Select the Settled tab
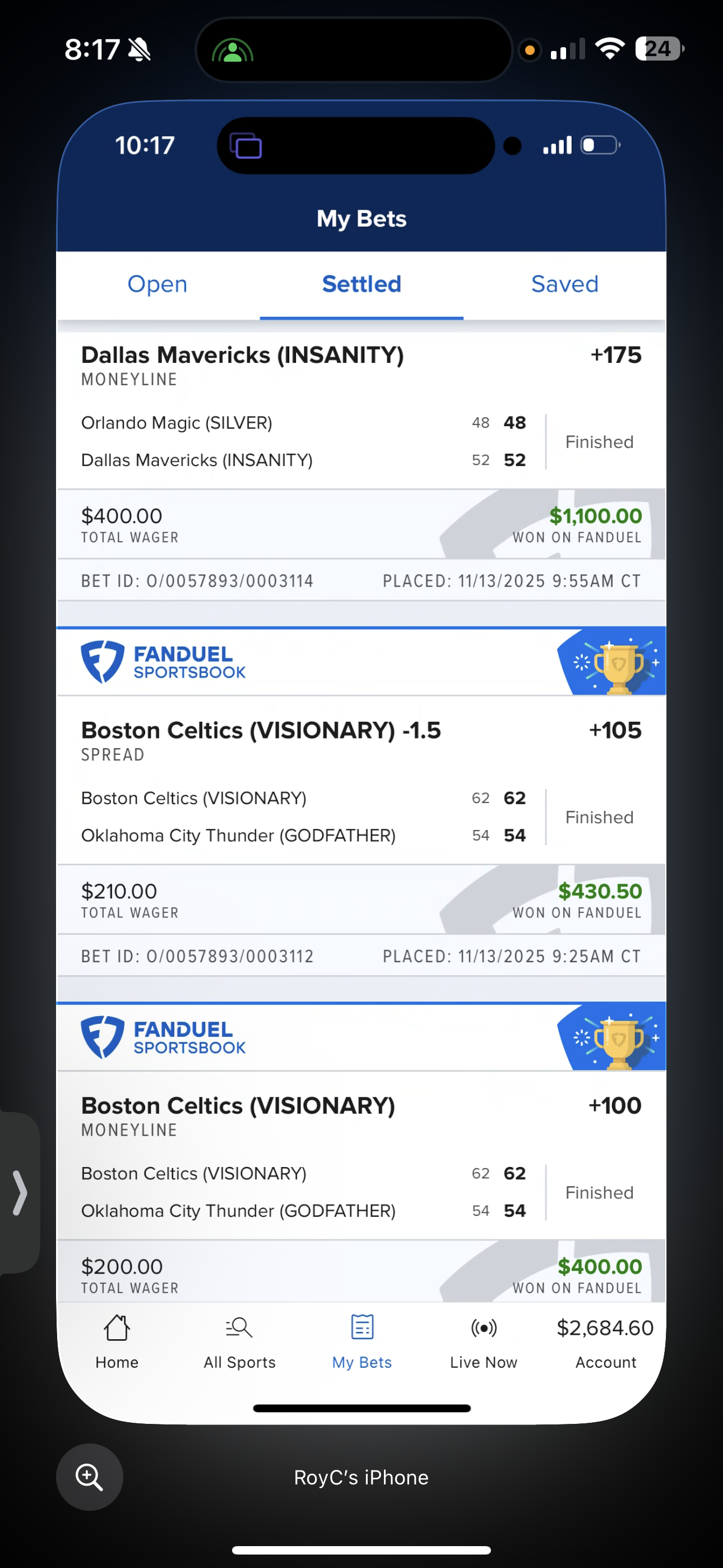The height and width of the screenshot is (1568, 723). click(x=361, y=284)
